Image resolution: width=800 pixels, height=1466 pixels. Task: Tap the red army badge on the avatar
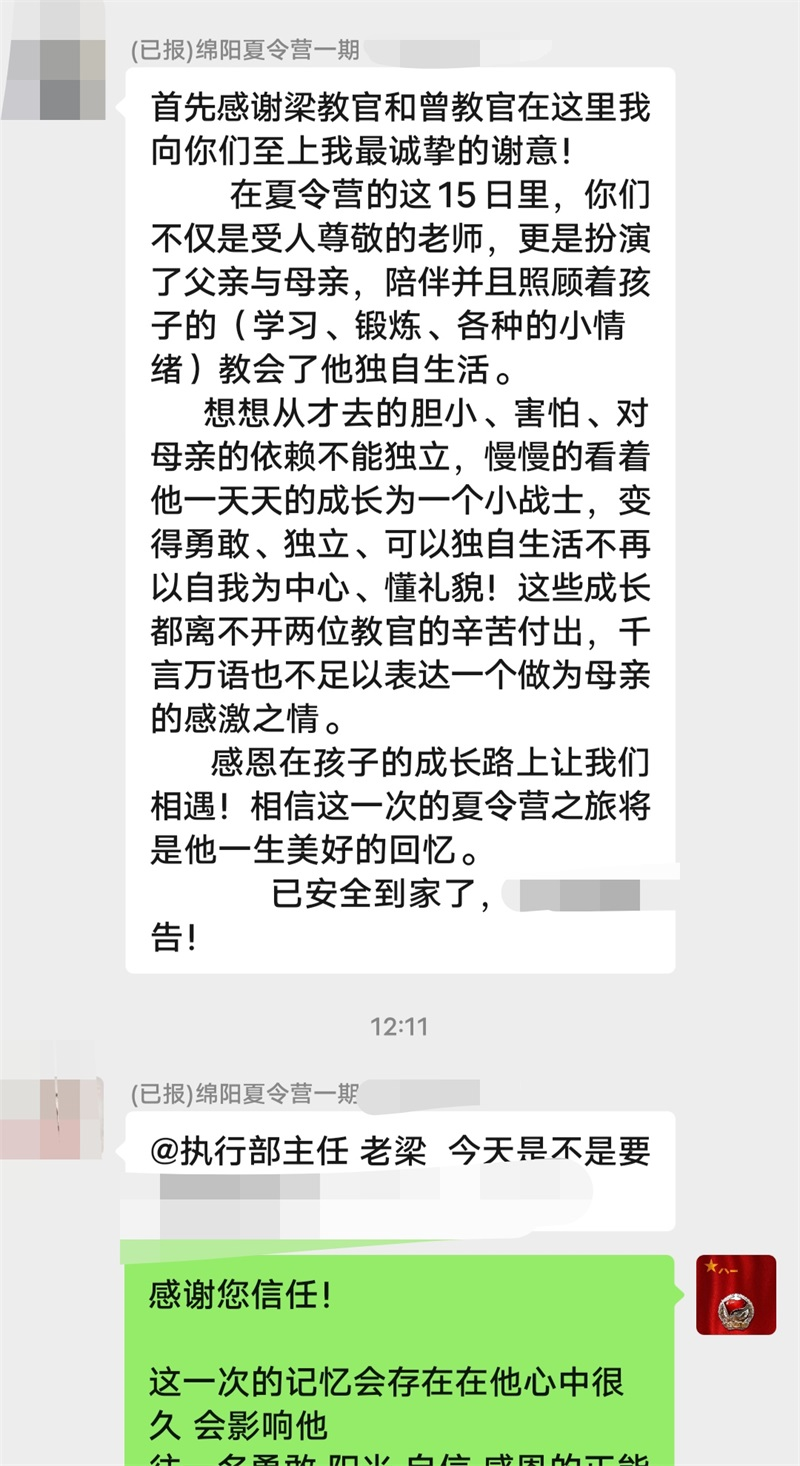(x=737, y=1312)
